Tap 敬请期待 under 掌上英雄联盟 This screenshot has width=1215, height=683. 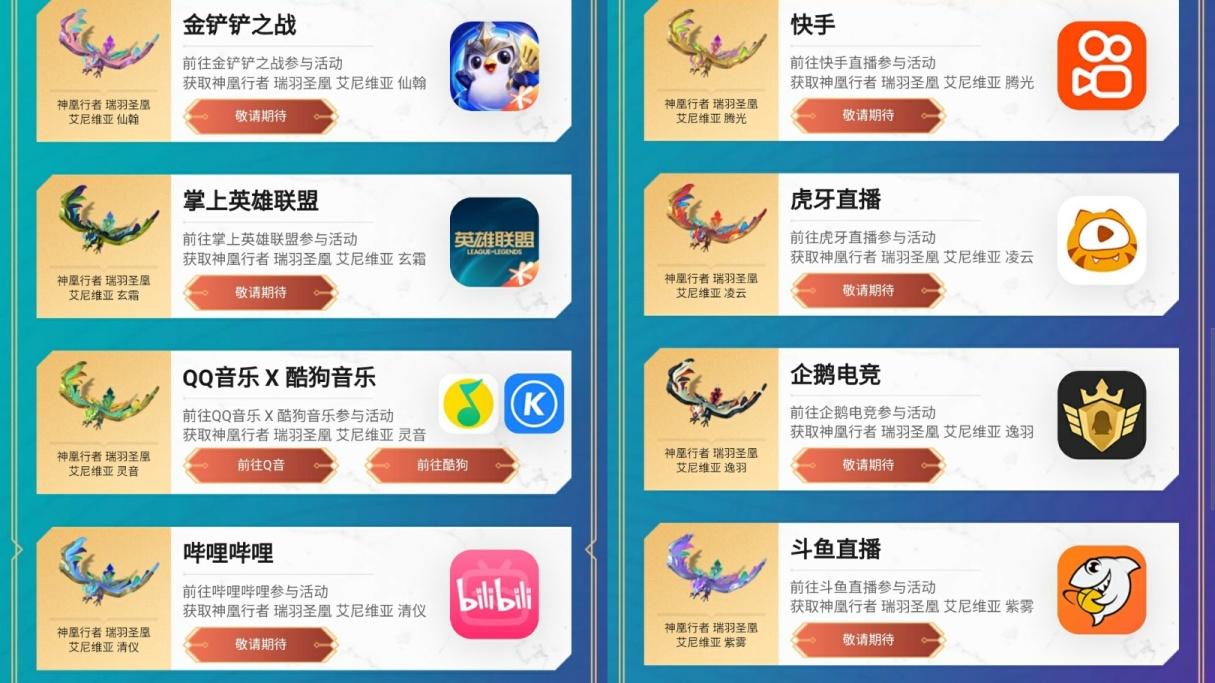click(261, 292)
